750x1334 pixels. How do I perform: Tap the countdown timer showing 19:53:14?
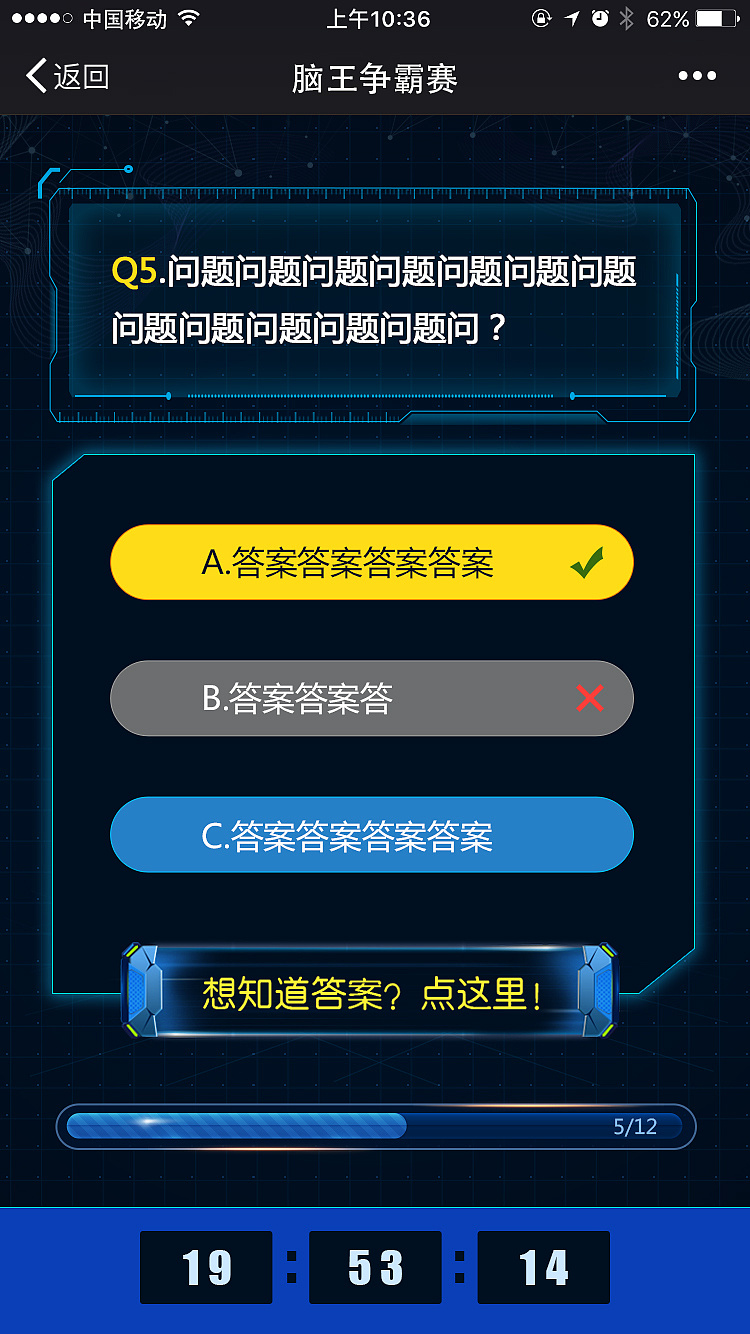pyautogui.click(x=375, y=1268)
